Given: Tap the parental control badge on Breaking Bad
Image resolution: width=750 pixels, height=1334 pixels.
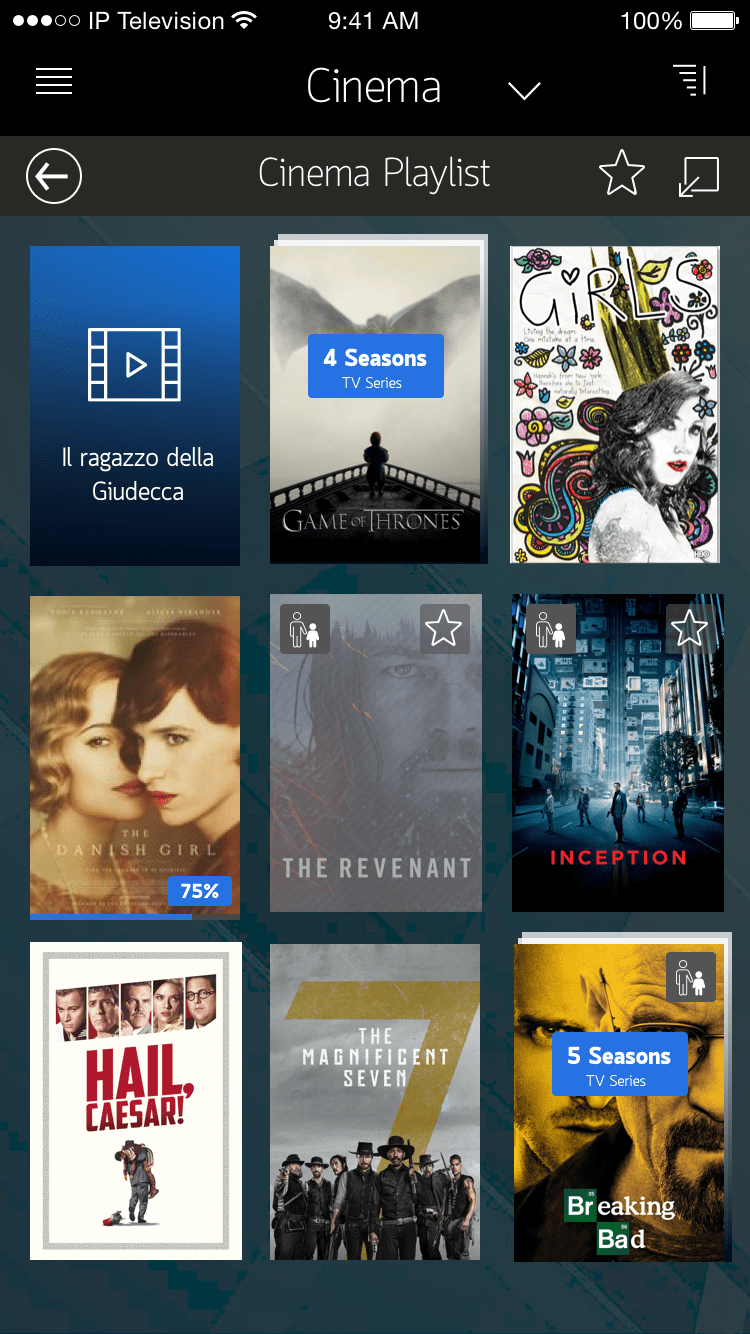Looking at the screenshot, I should (x=690, y=978).
